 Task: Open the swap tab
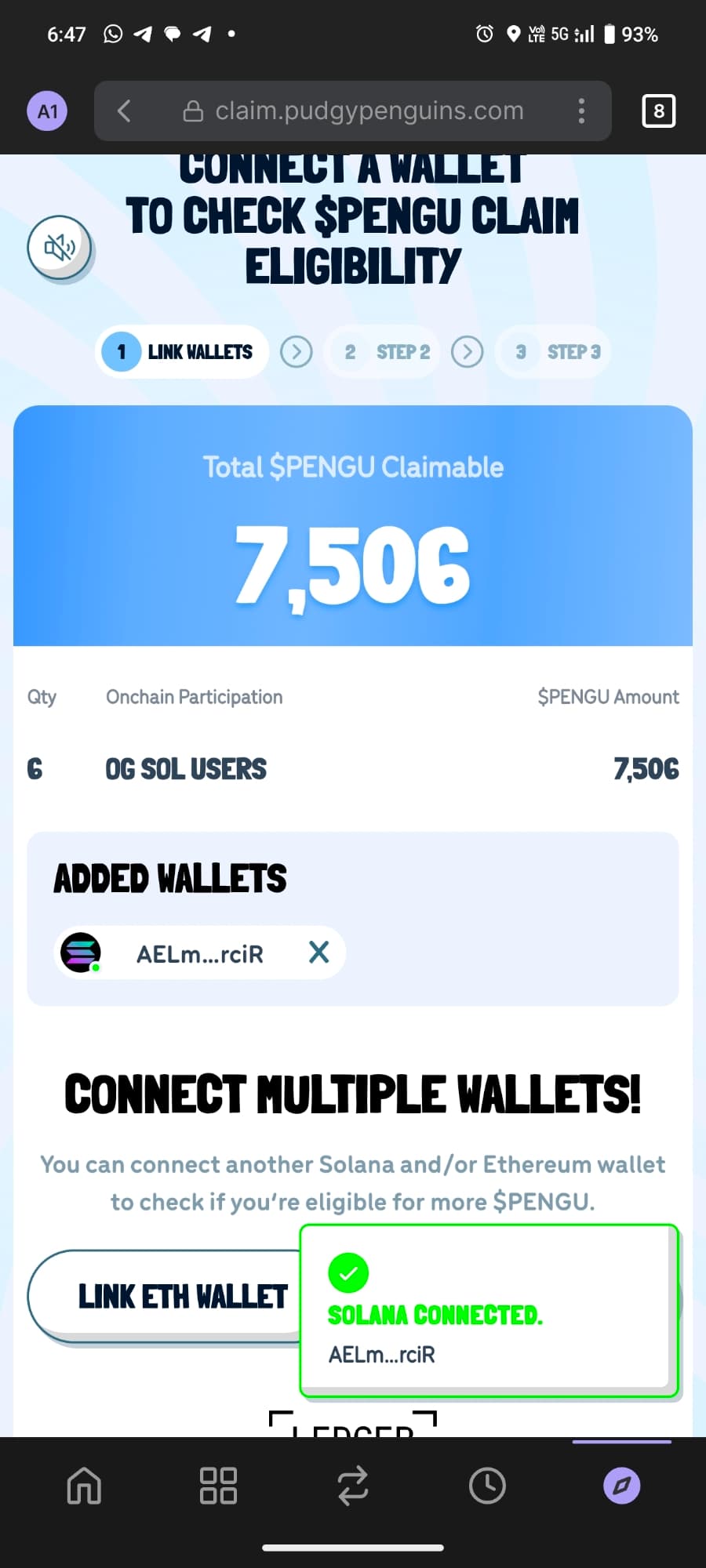tap(353, 1486)
